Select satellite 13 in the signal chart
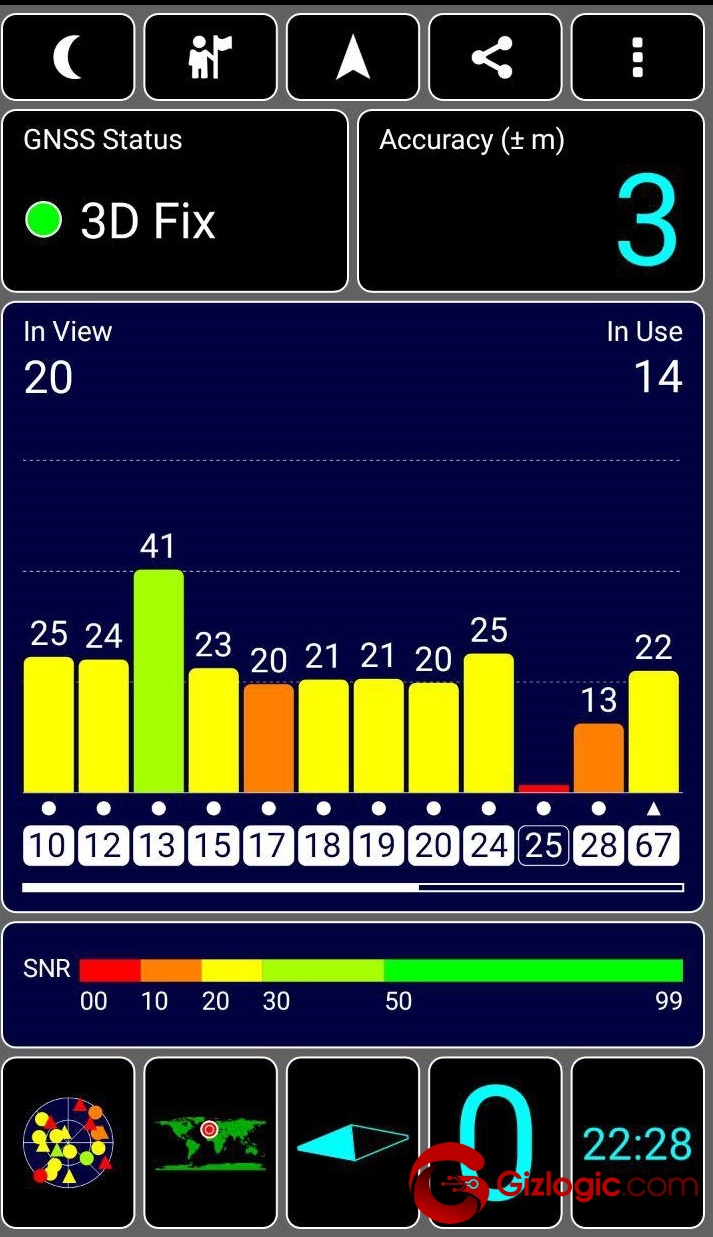Viewport: 713px width, 1237px height. click(x=158, y=846)
